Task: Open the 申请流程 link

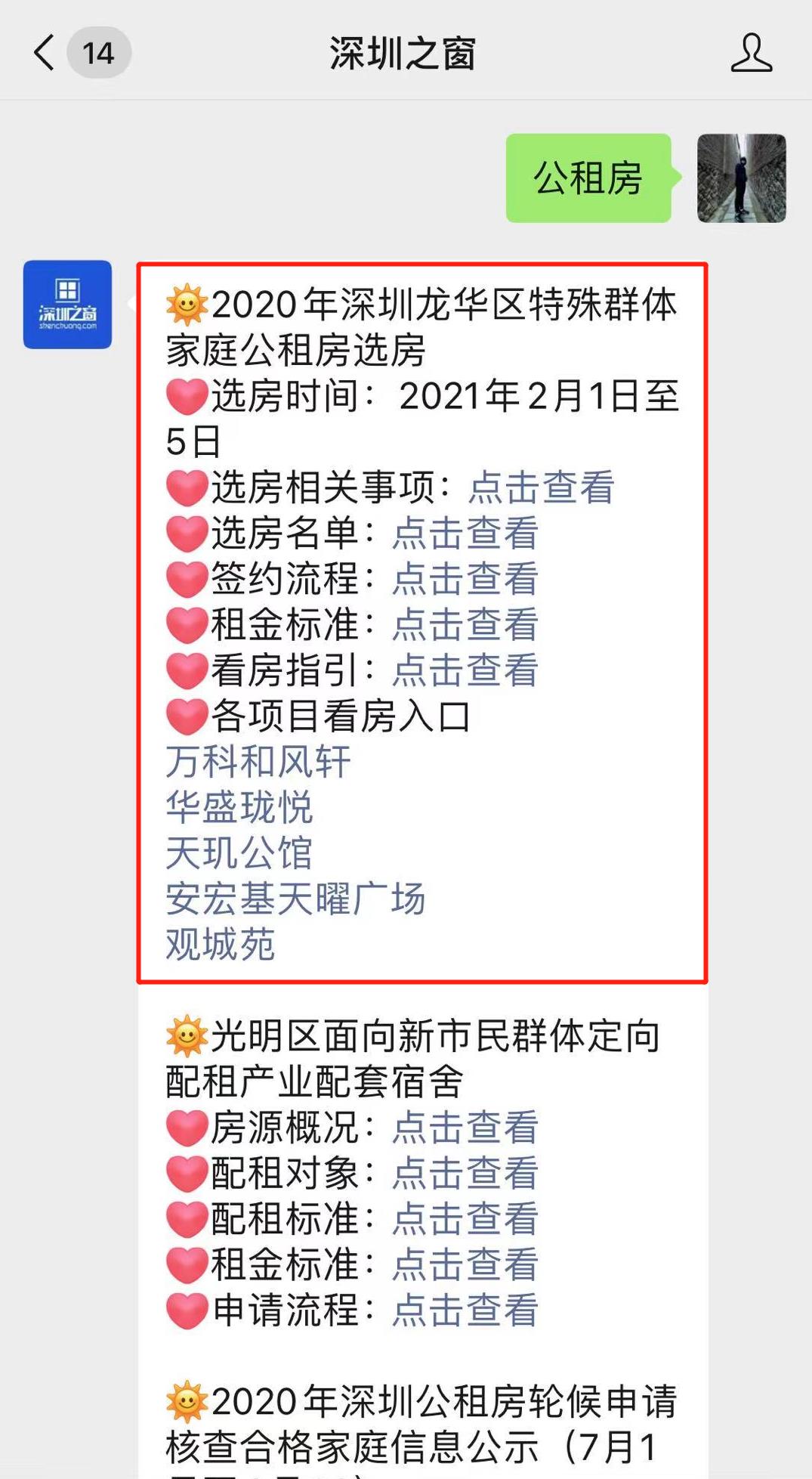Action: pyautogui.click(x=465, y=1310)
